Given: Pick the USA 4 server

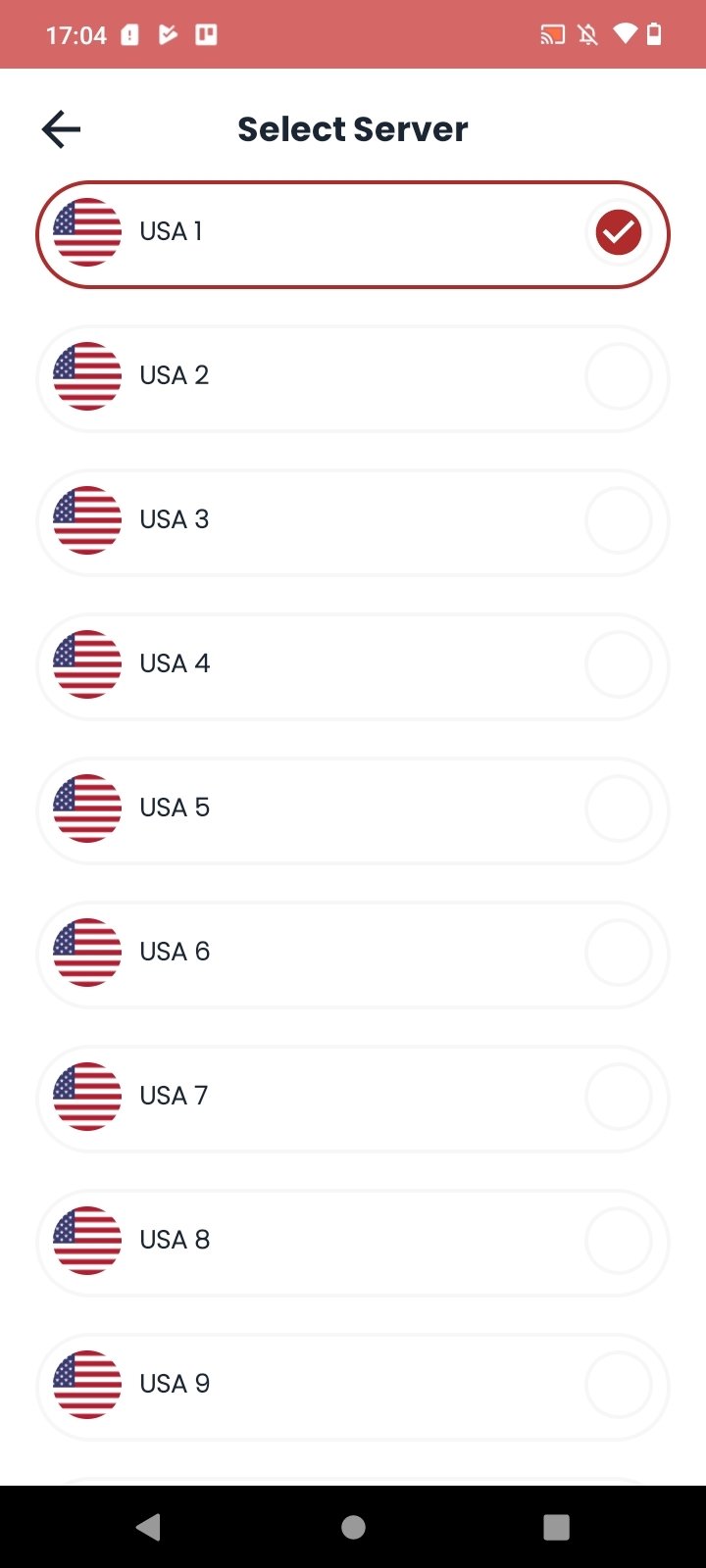Looking at the screenshot, I should coord(353,666).
